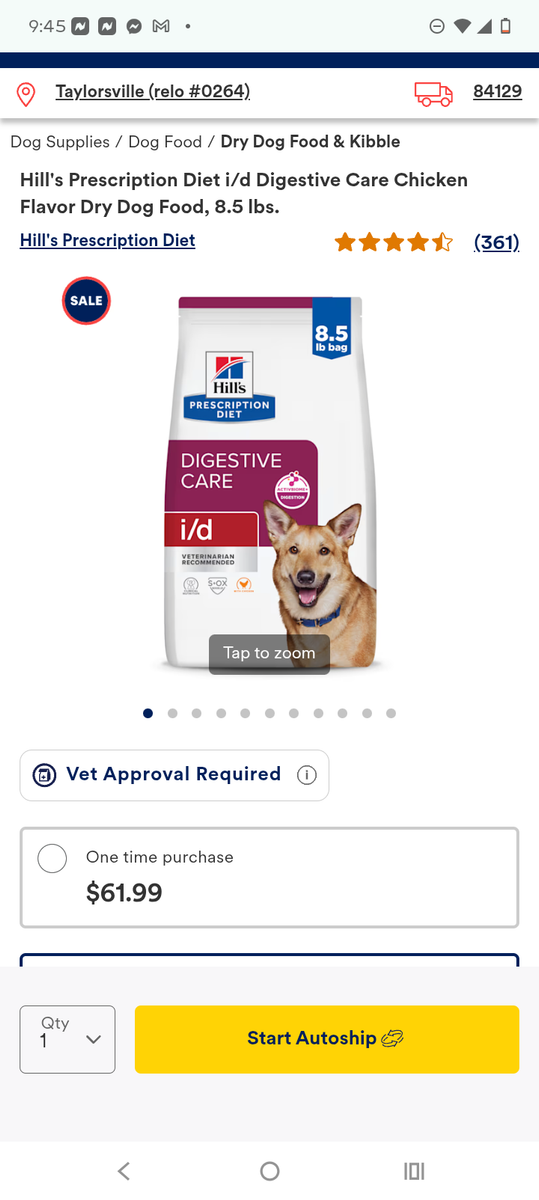
Task: Tap the product image to zoom
Action: tap(269, 483)
